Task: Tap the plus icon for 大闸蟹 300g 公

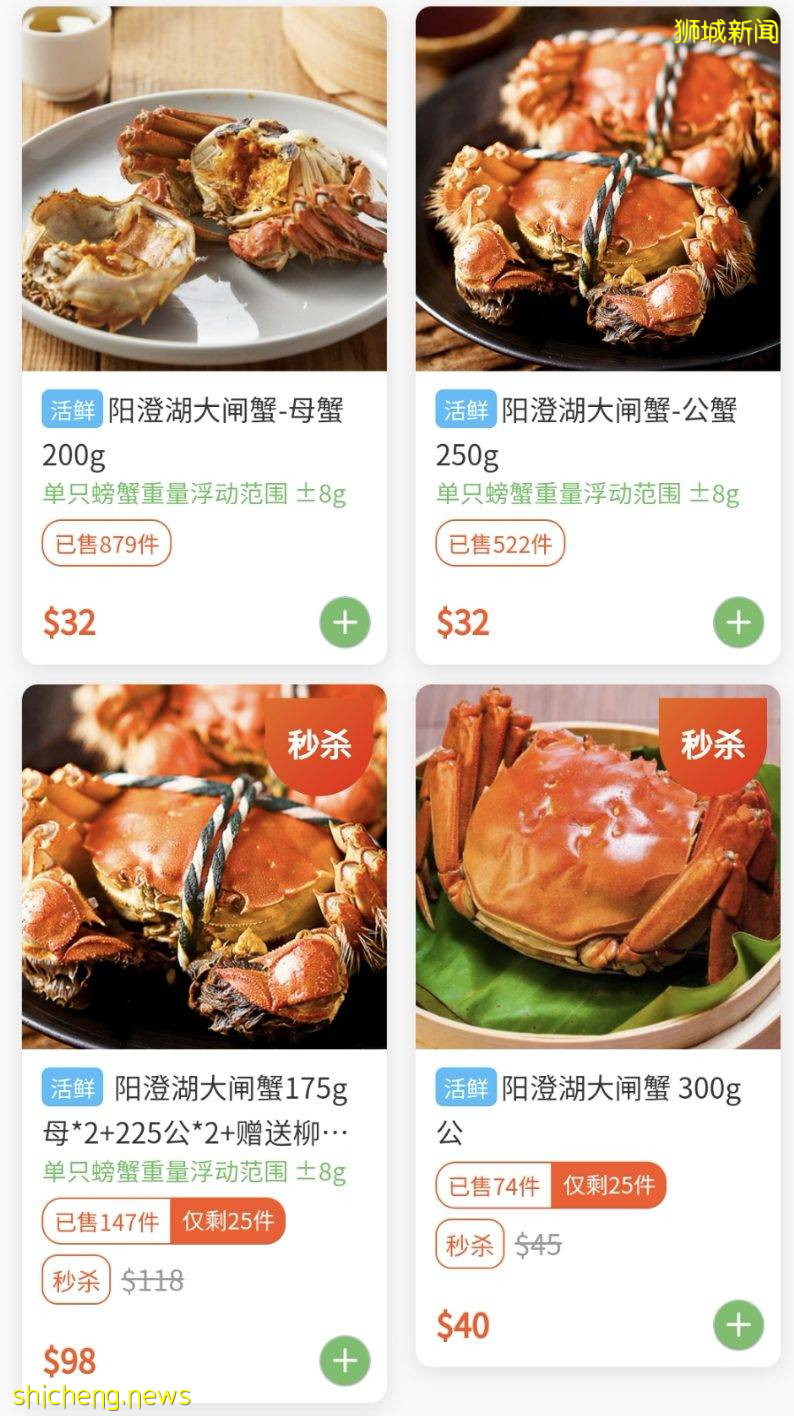Action: pos(738,1325)
